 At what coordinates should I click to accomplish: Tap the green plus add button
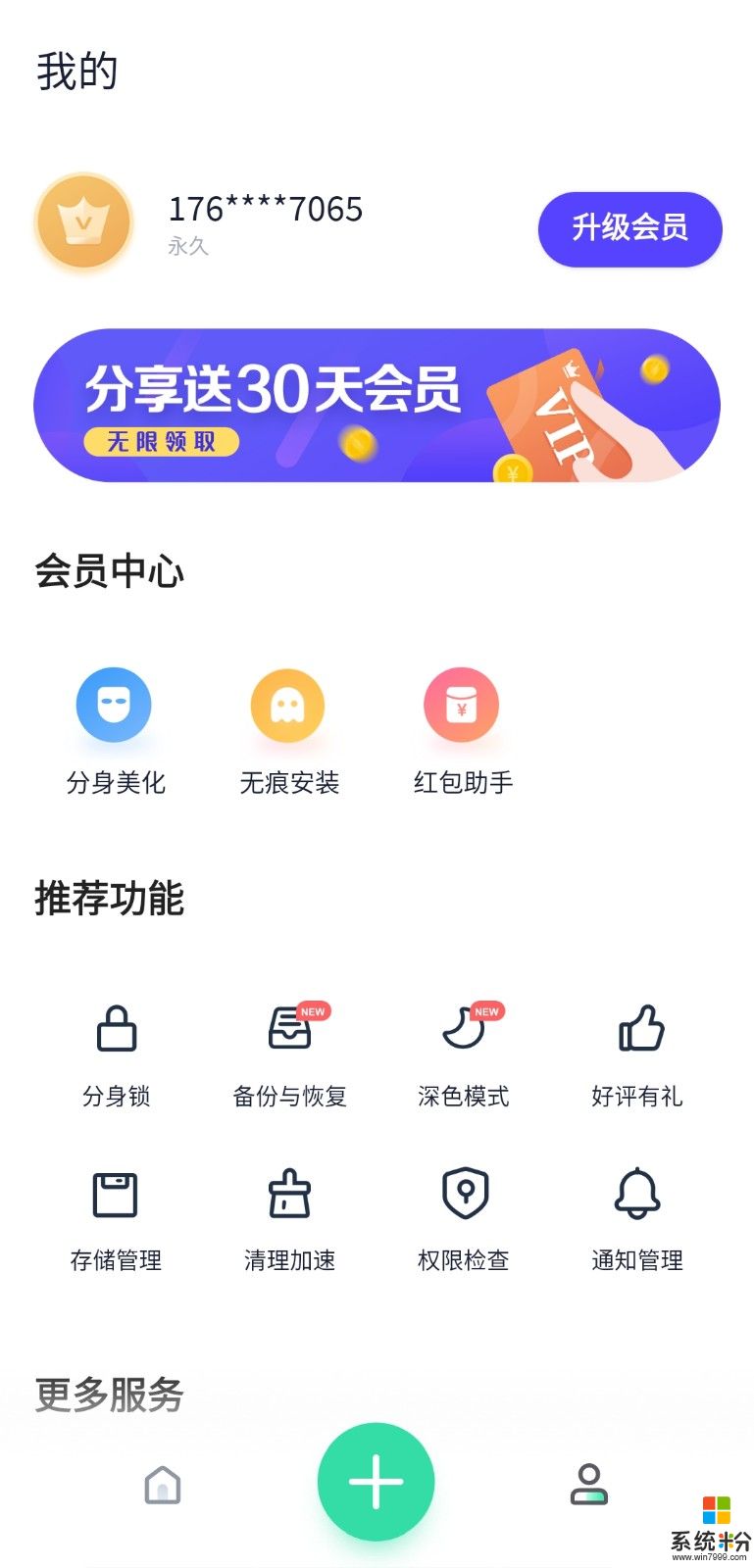pos(376,1481)
